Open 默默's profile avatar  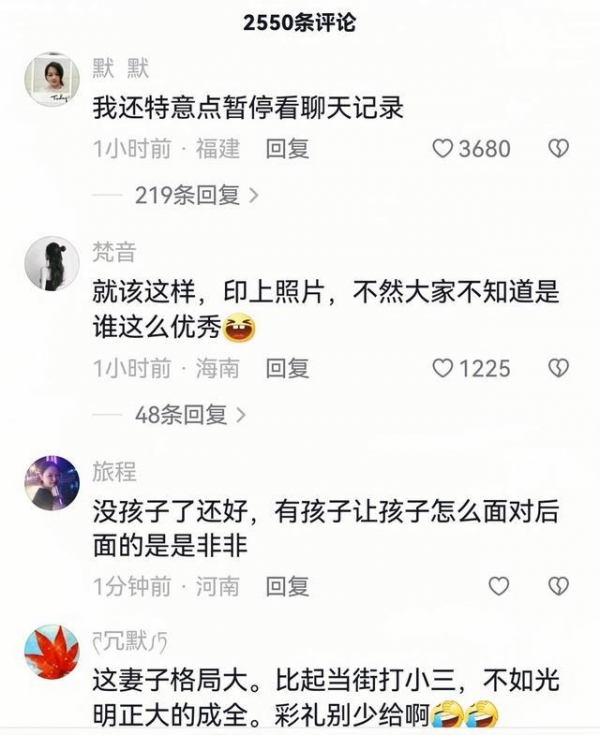[51, 80]
